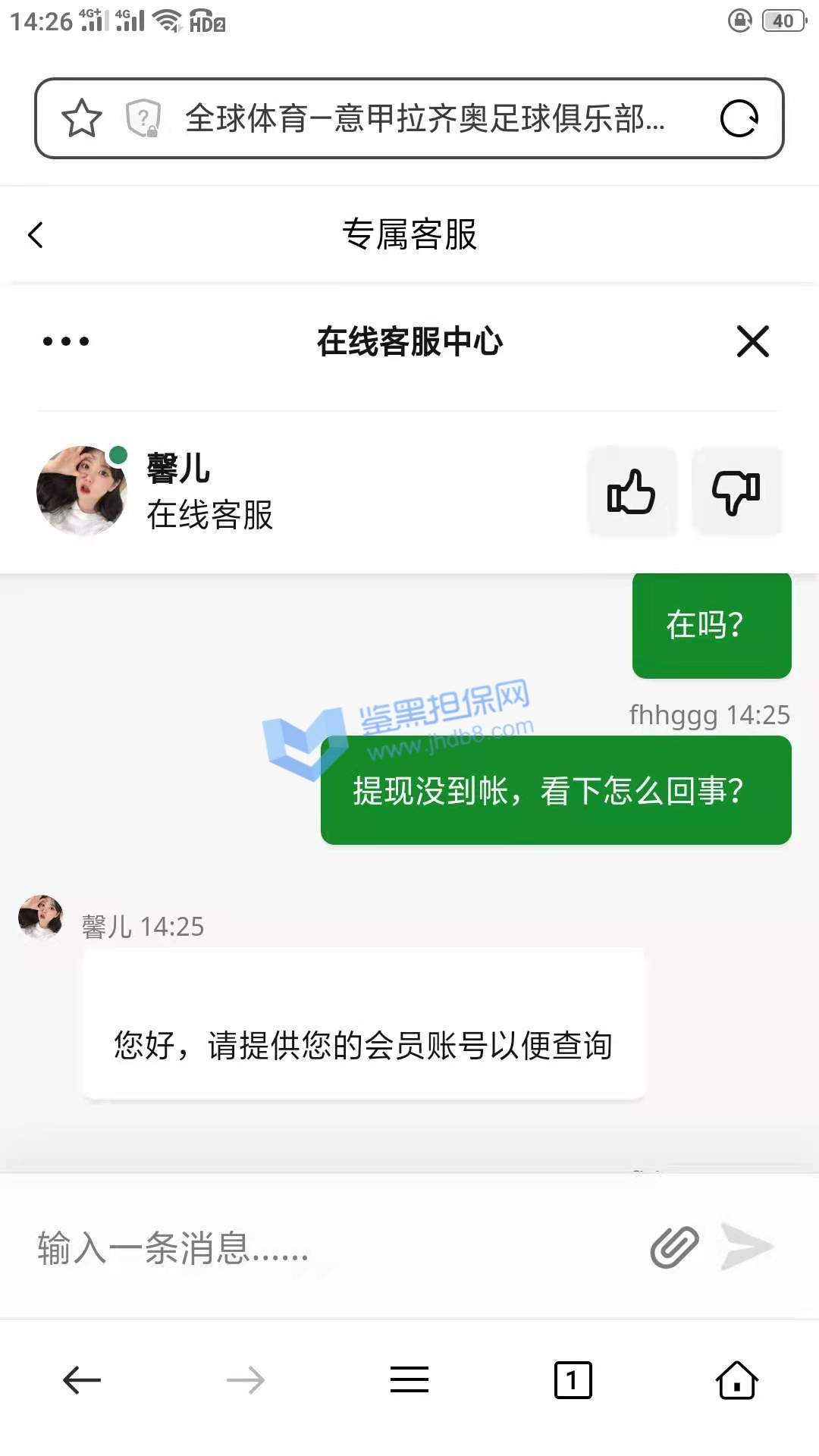Open the browser tabs switcher
The image size is (819, 1456).
[x=573, y=1379]
